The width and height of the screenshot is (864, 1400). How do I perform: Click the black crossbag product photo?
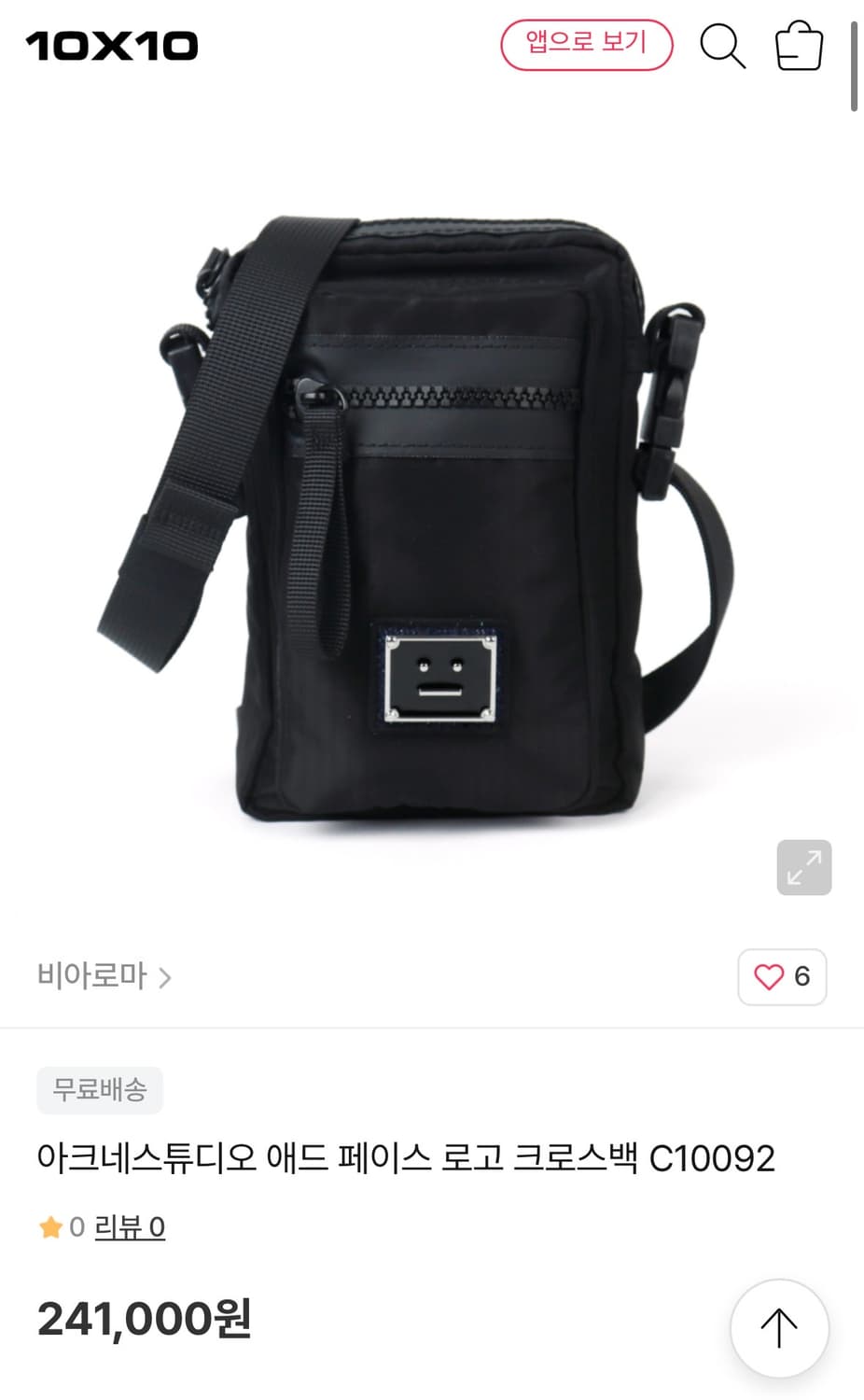pyautogui.click(x=432, y=523)
